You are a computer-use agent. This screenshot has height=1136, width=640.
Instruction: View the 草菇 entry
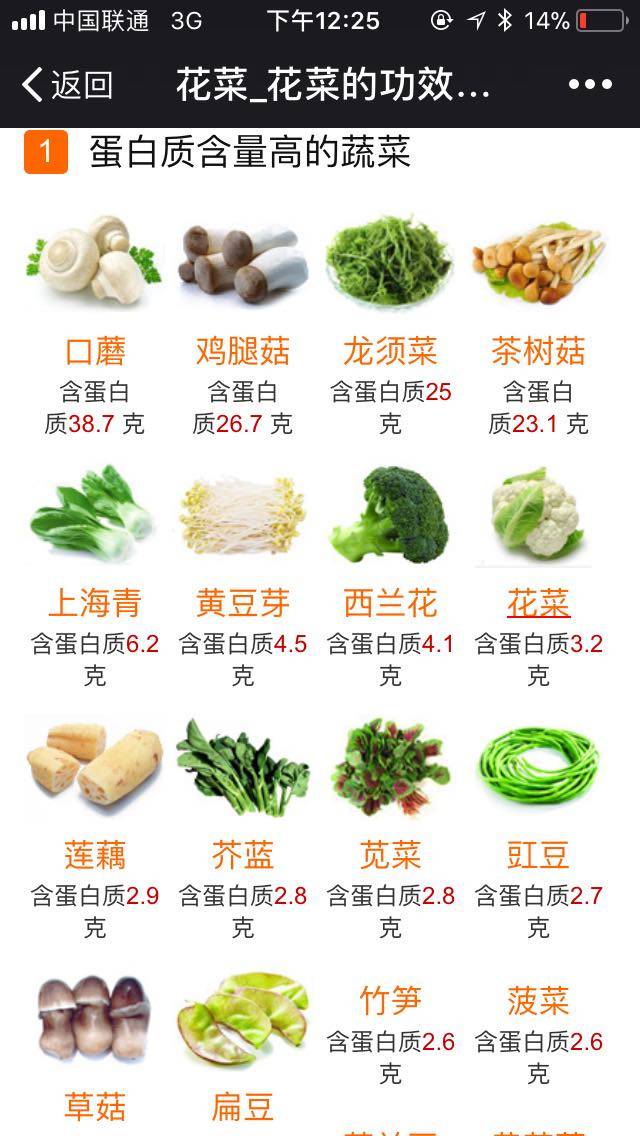[x=95, y=1108]
